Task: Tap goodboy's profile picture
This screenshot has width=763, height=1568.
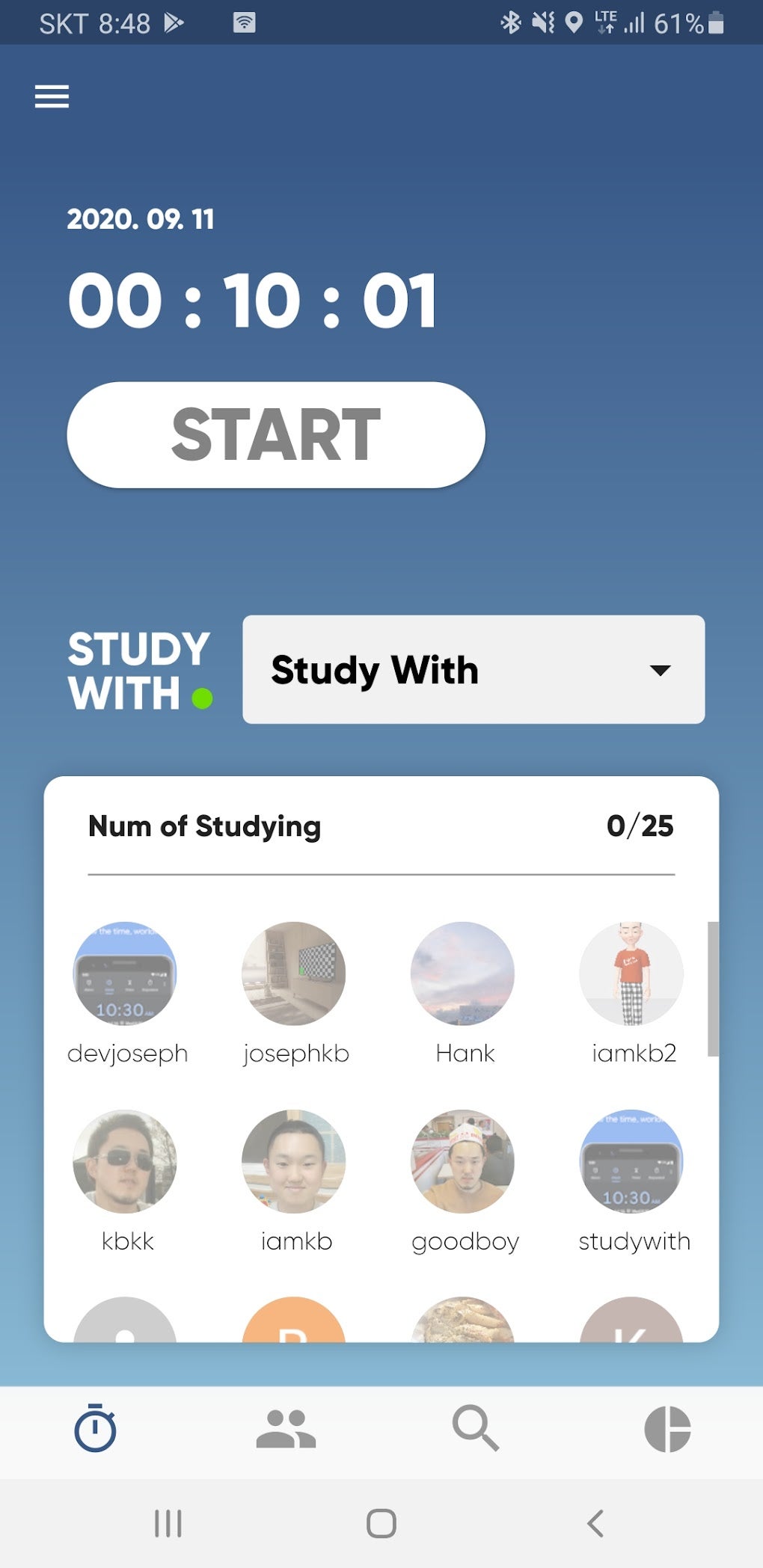Action: 464,1160
